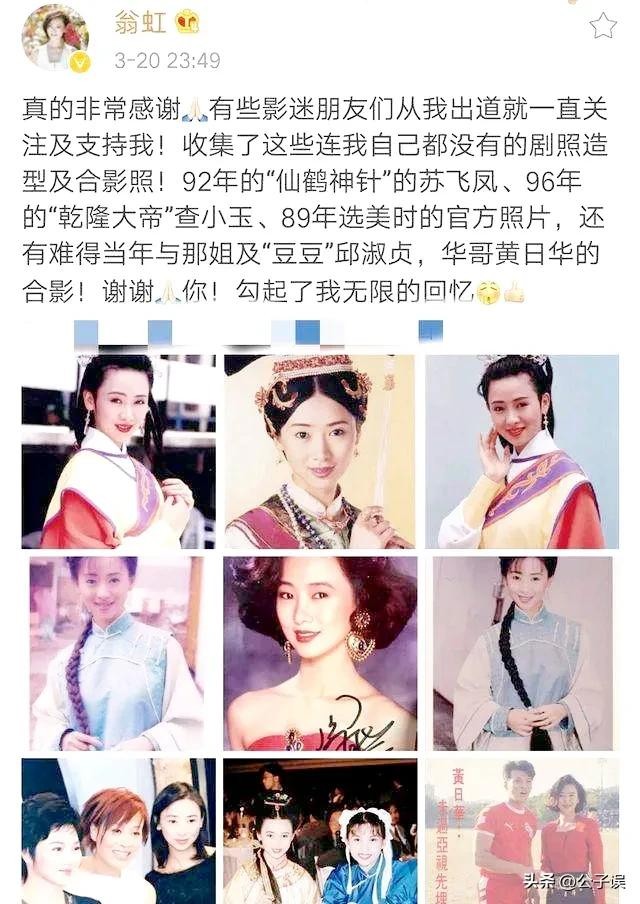Open the photo with the ornate golden headdress

tap(320, 451)
